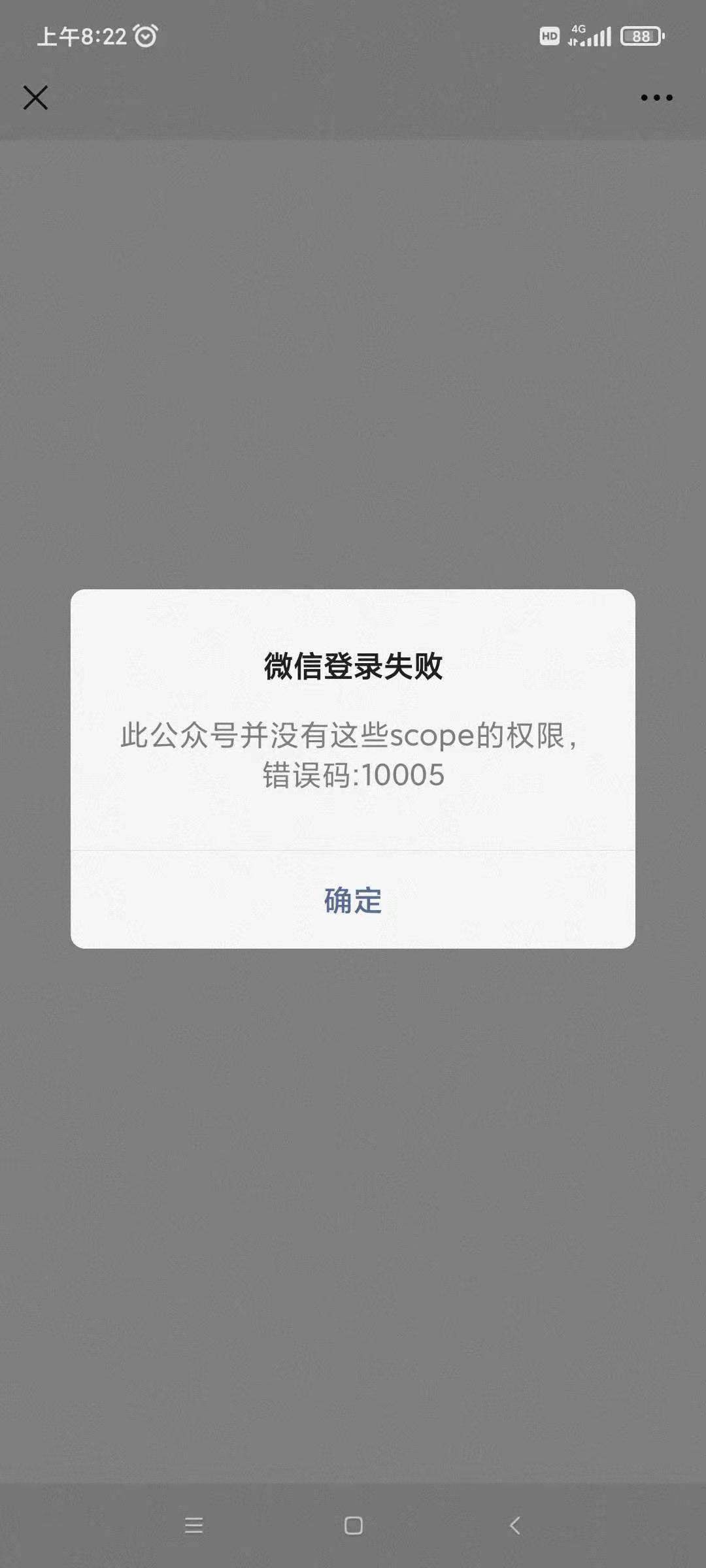Open the recent apps menu button
This screenshot has height=1568, width=706.
[x=193, y=1526]
